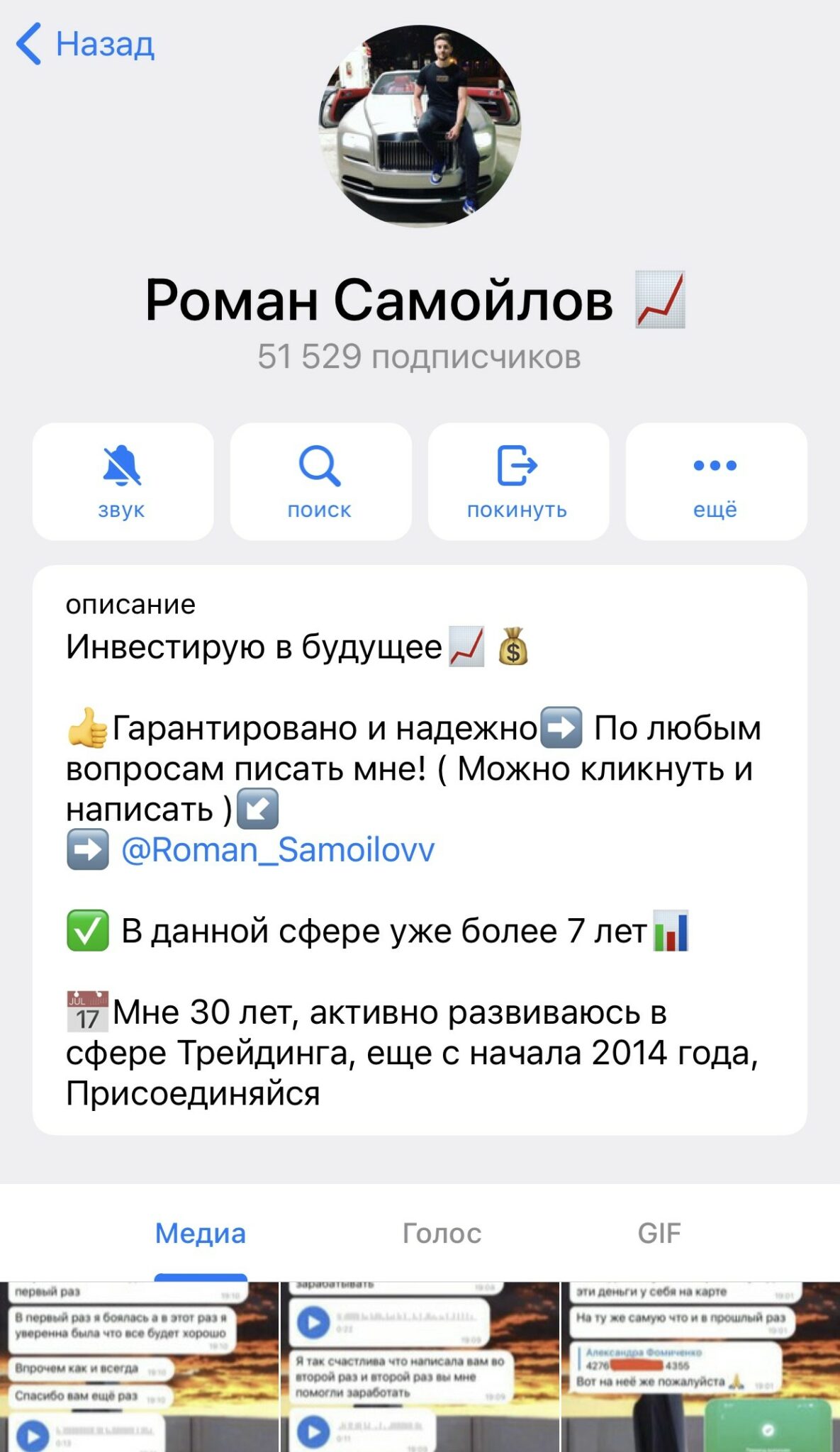Open media tile saying 'Я так счастлива'
Image resolution: width=840 pixels, height=1452 pixels.
[420, 1367]
